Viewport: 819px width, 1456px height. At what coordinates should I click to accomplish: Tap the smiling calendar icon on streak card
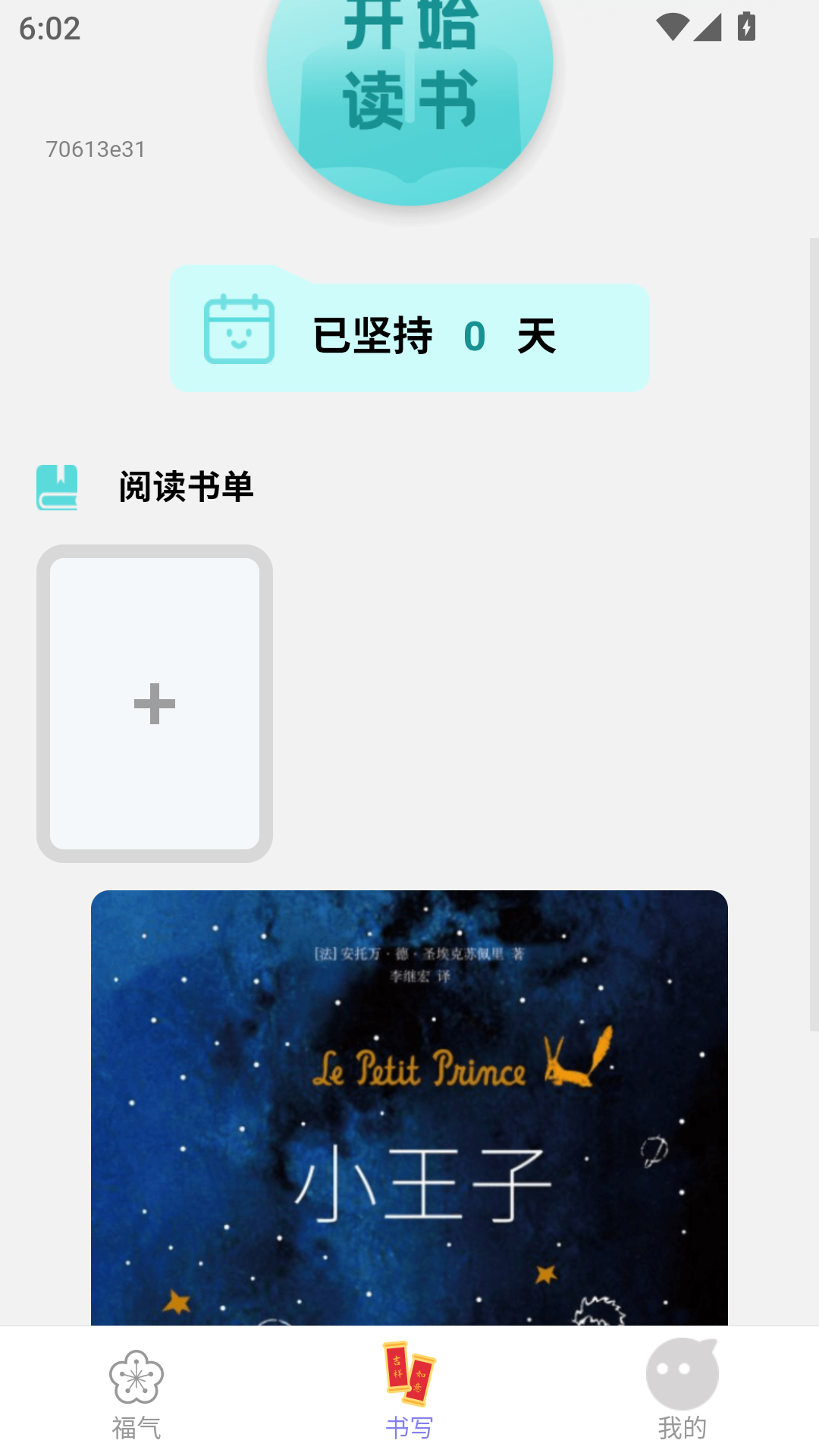(239, 329)
